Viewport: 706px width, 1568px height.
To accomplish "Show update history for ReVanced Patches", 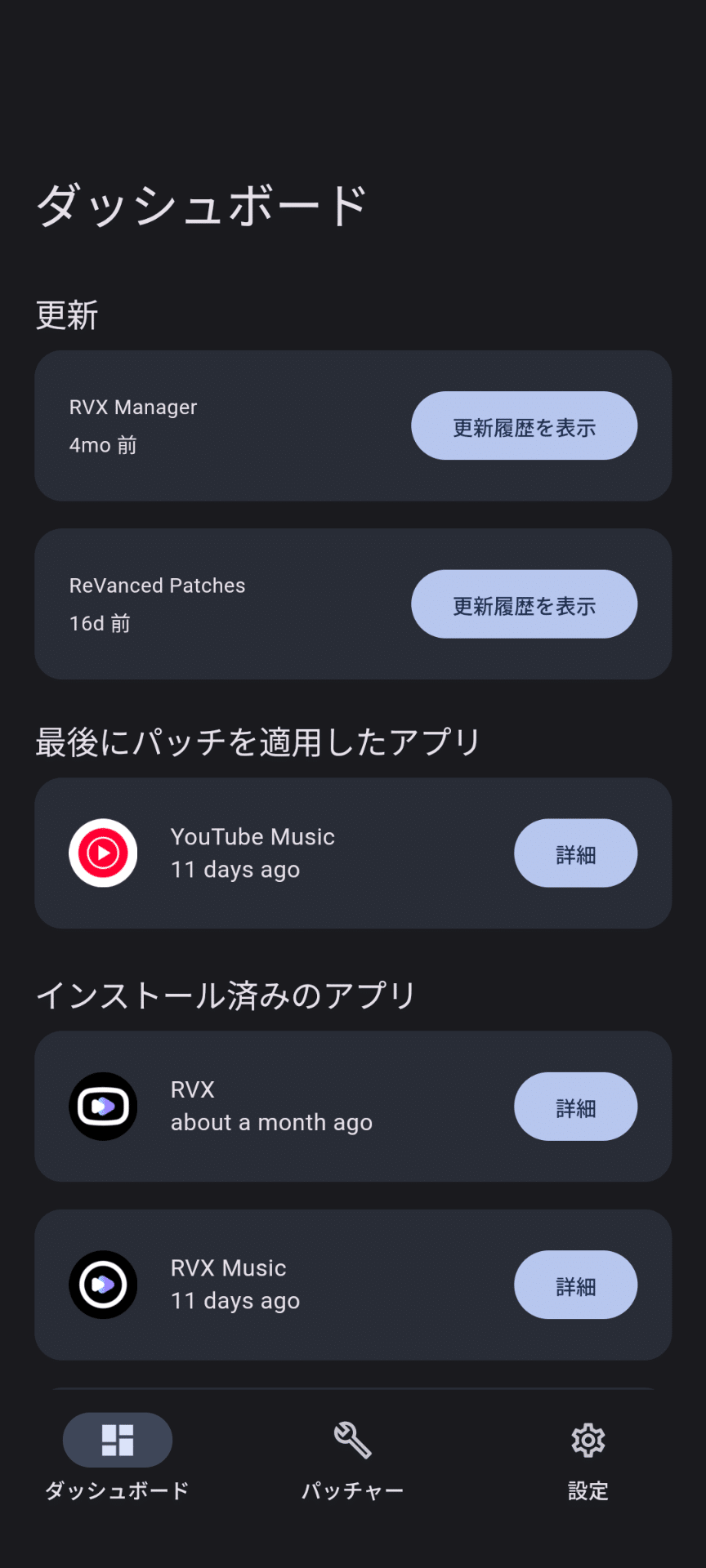I will (524, 604).
